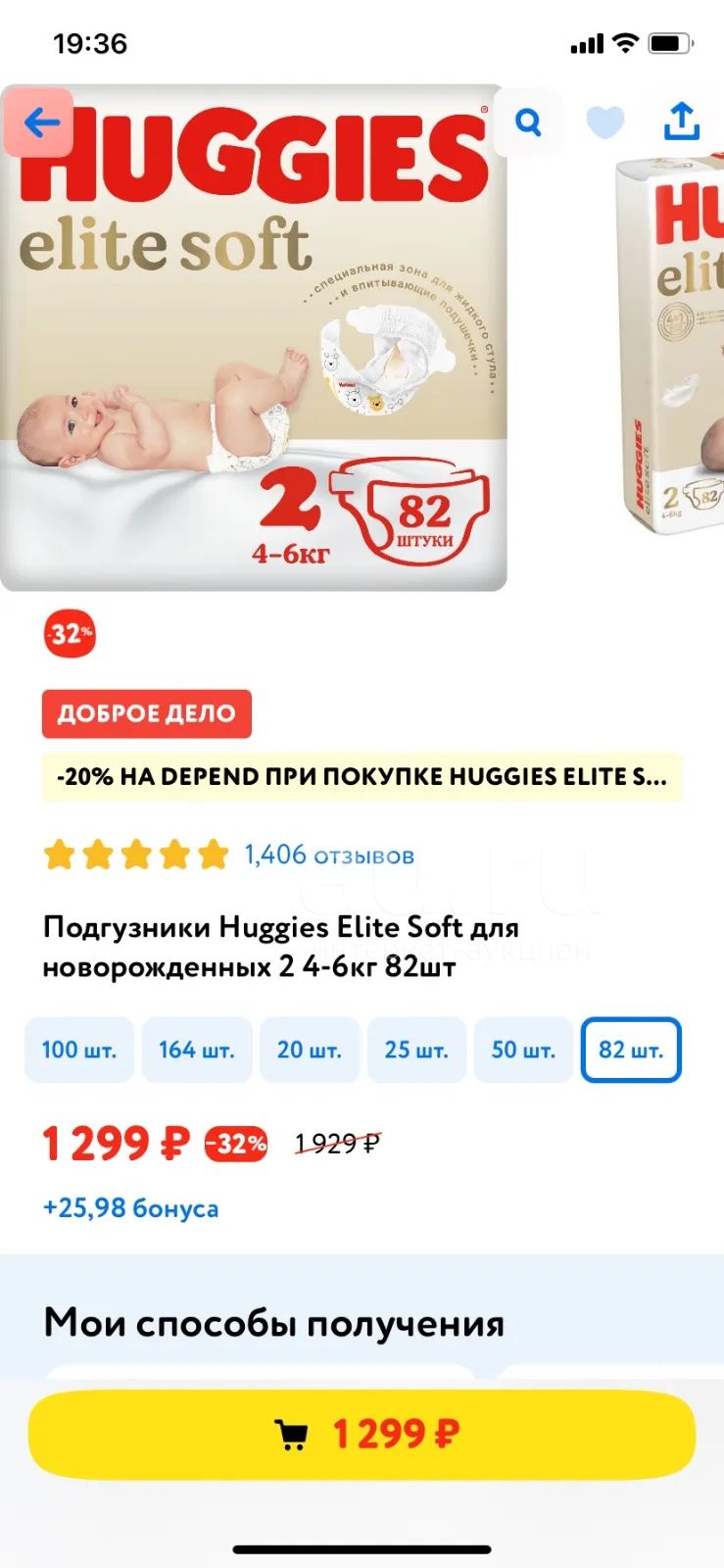Tap the selected 82 шт. chip
Viewport: 724px width, 1568px height.
tap(631, 1050)
